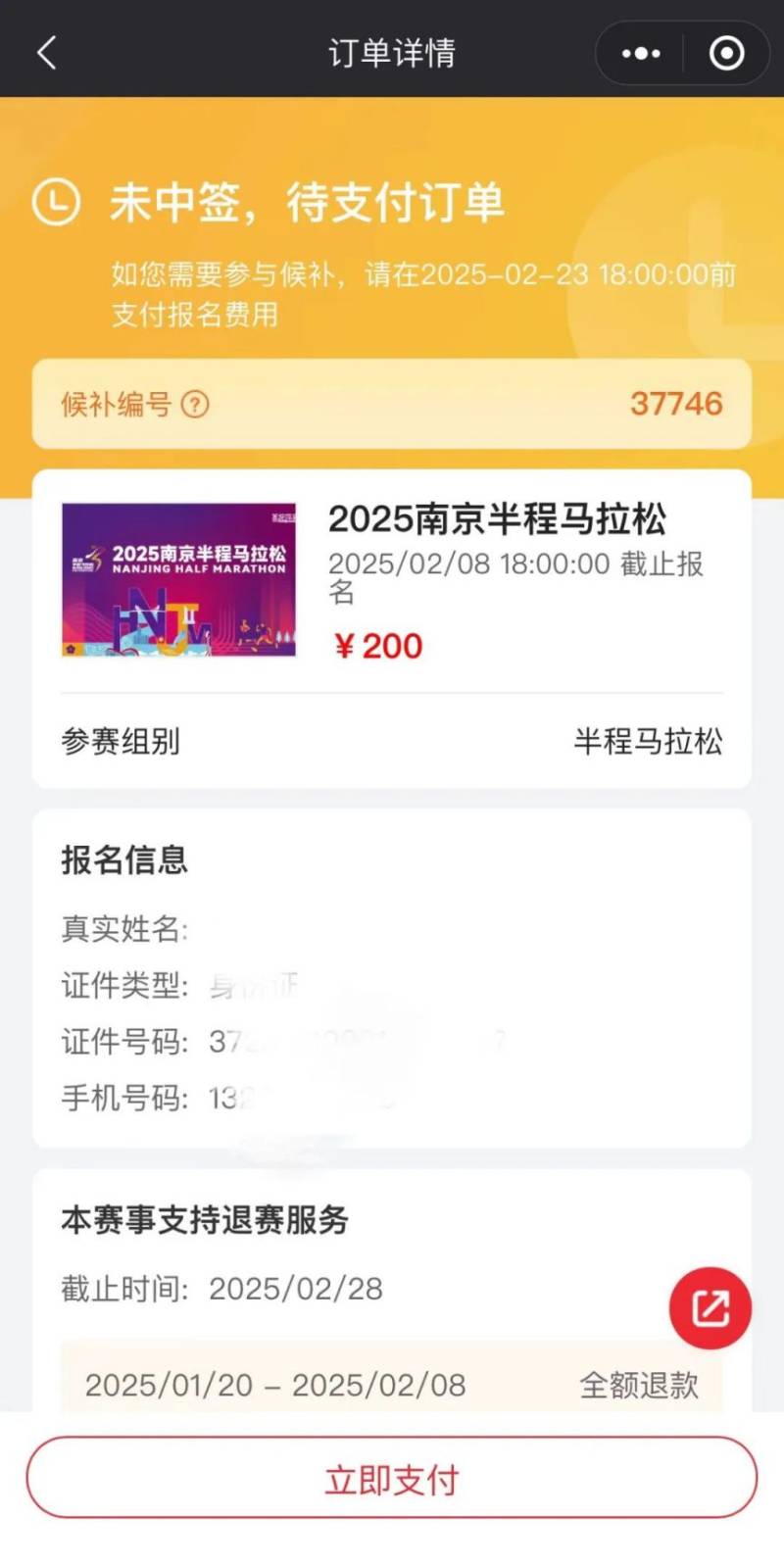Click the back arrow to leave order details

46,52
